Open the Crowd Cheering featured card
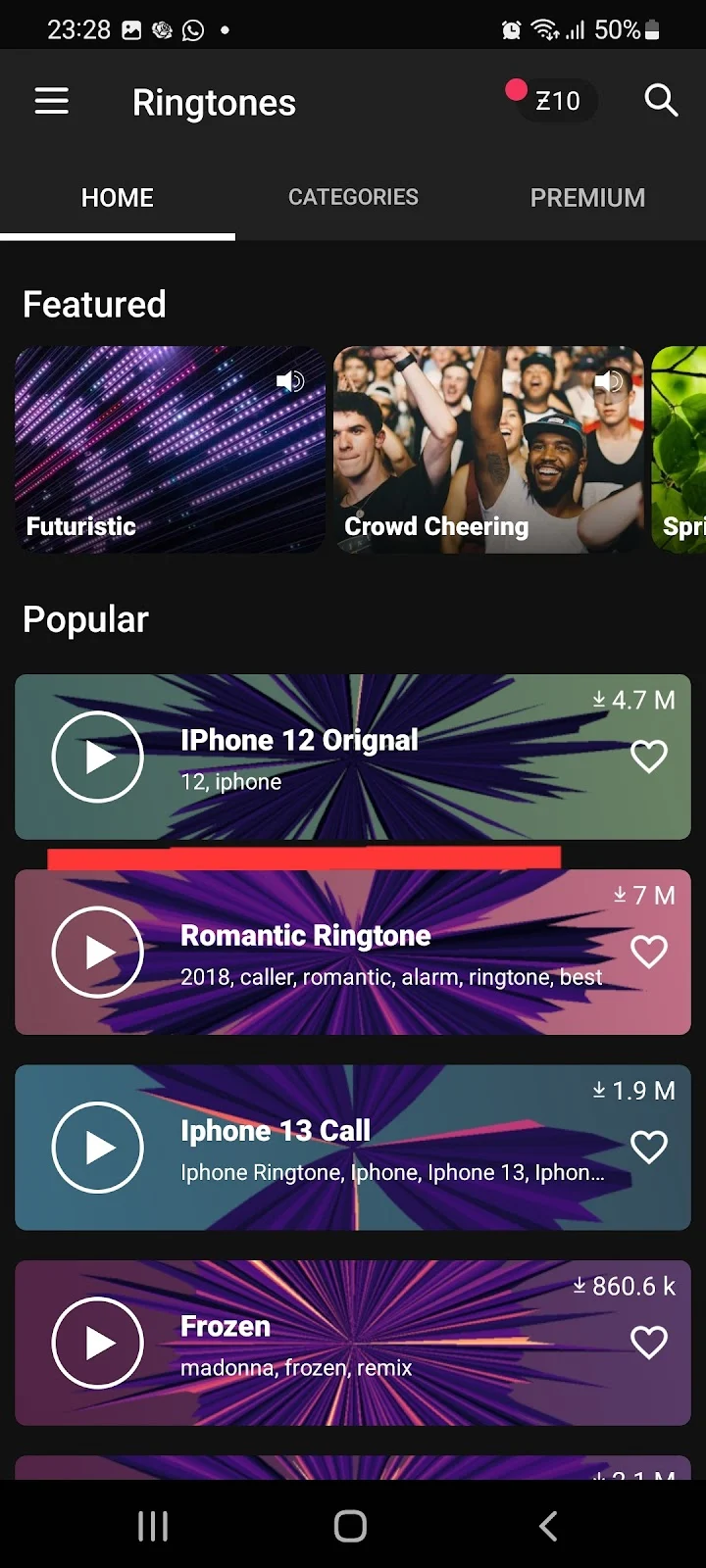The image size is (706, 1568). point(488,450)
